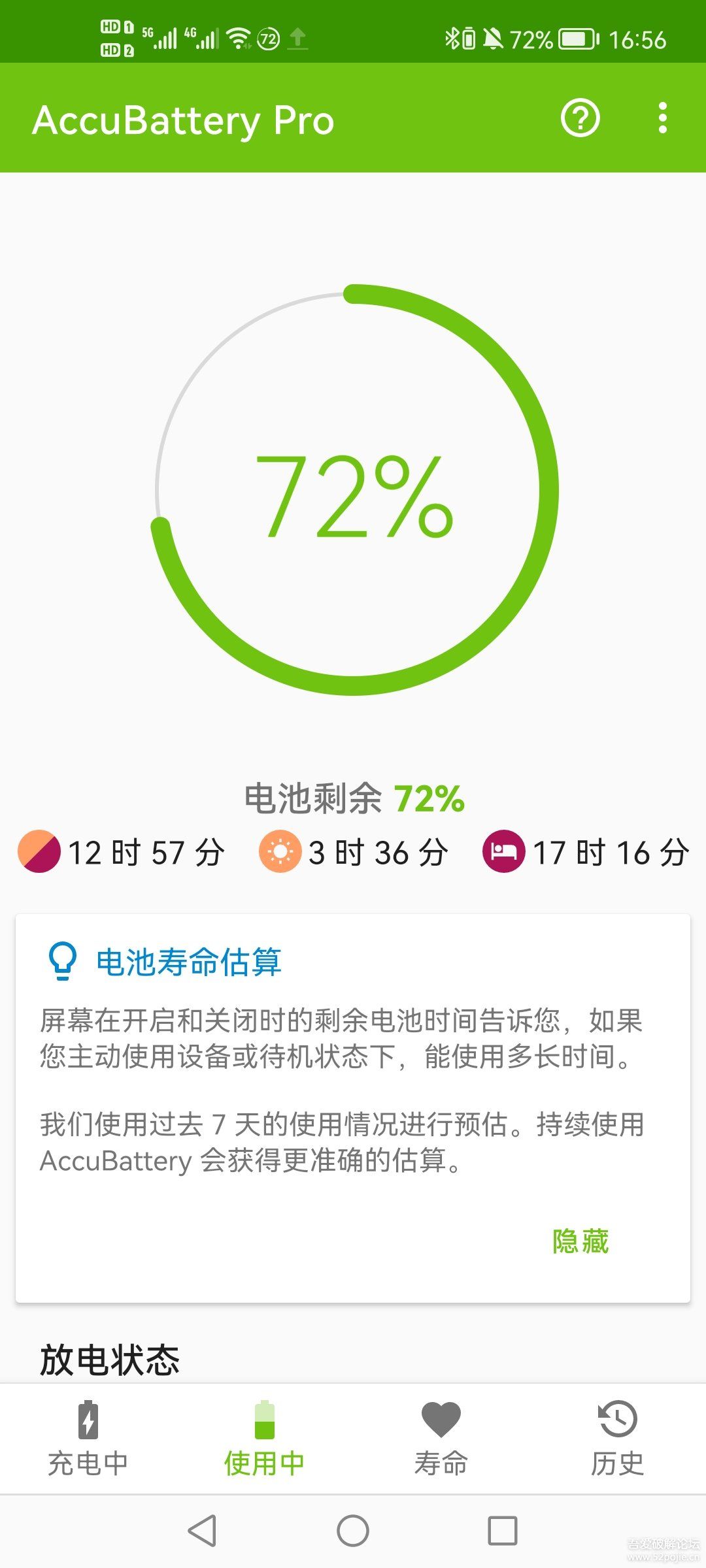This screenshot has height=1568, width=706.
Task: Go to the system home screen
Action: point(353,1531)
